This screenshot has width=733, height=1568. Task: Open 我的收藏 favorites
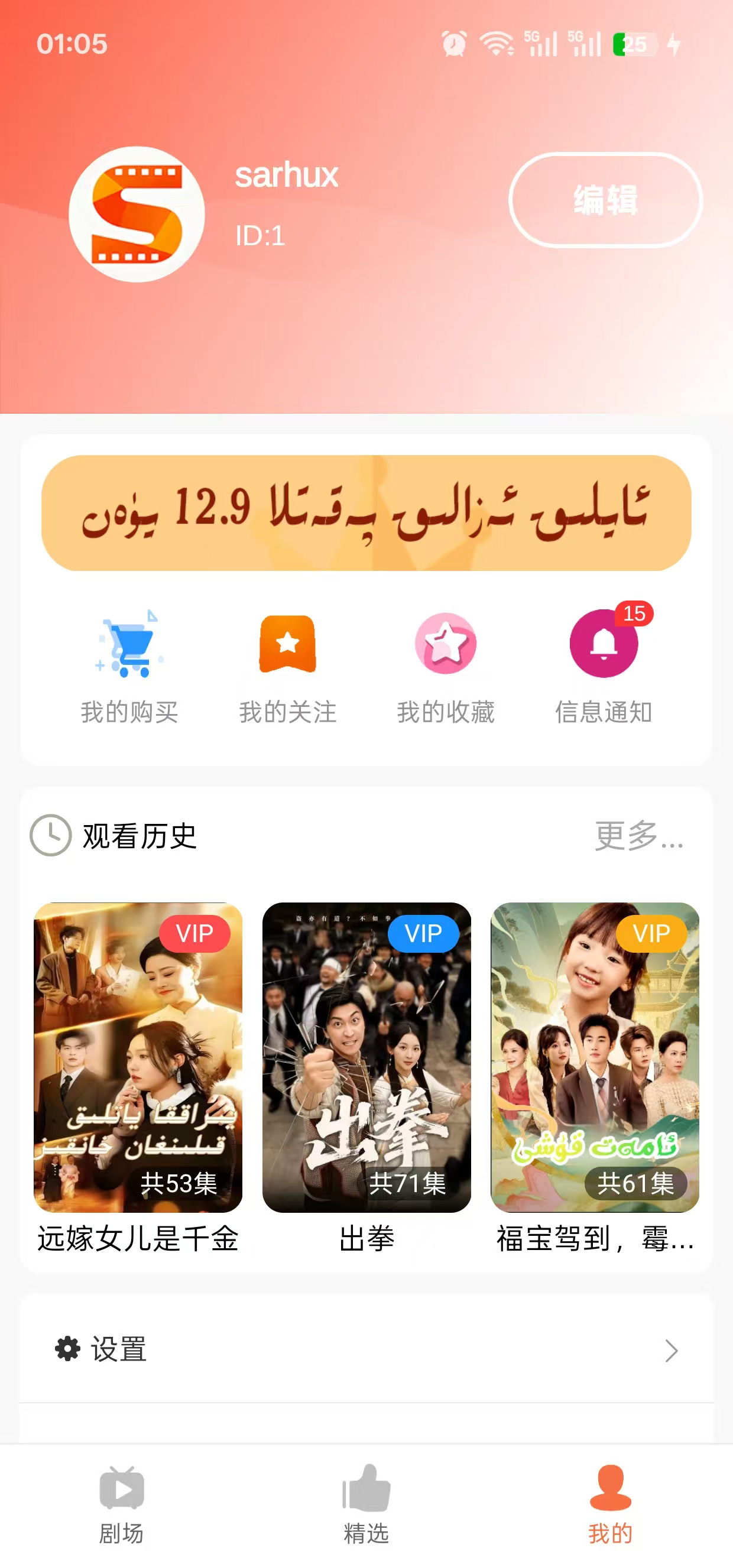pos(446,666)
